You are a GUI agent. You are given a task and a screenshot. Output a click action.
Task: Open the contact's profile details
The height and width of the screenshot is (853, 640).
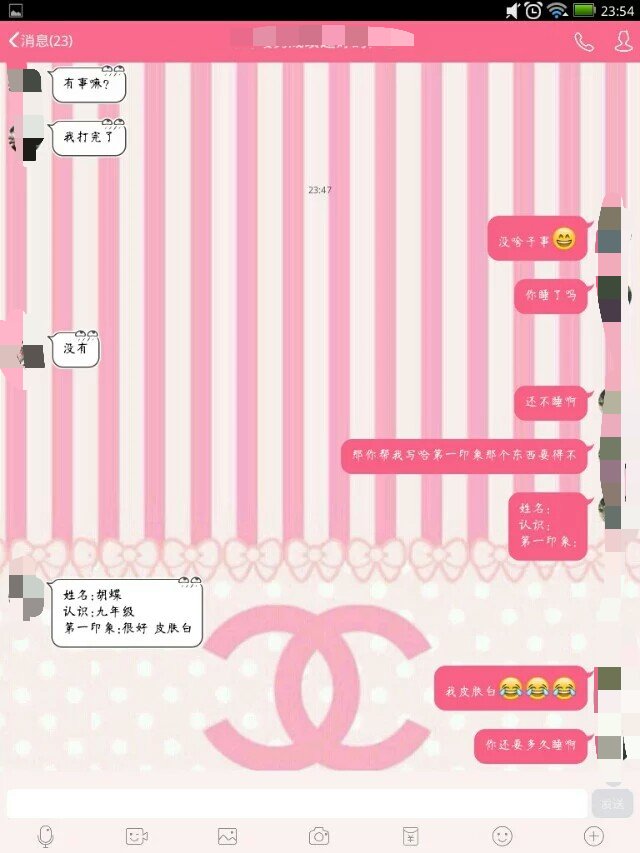point(623,41)
